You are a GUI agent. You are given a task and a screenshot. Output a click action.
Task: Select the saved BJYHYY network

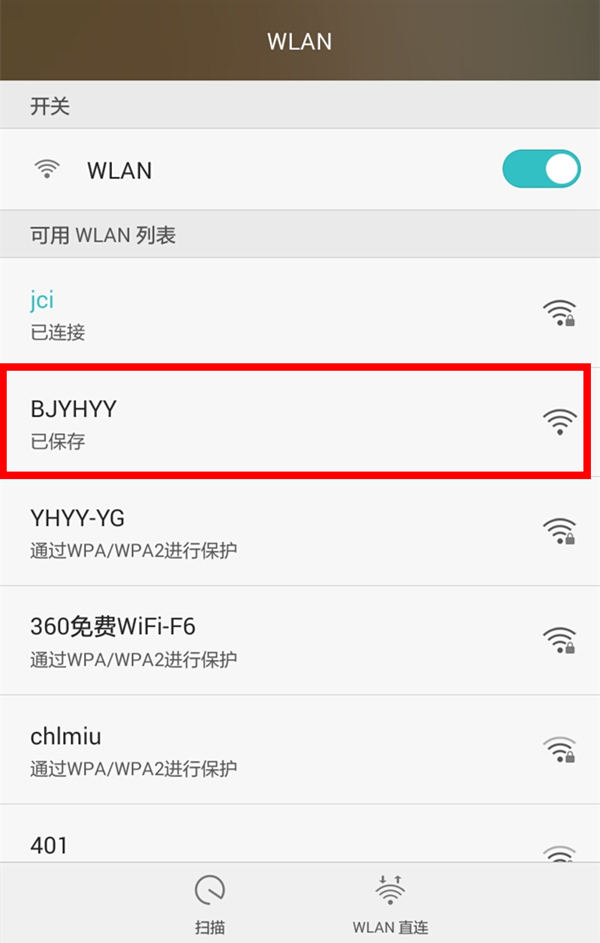300,423
